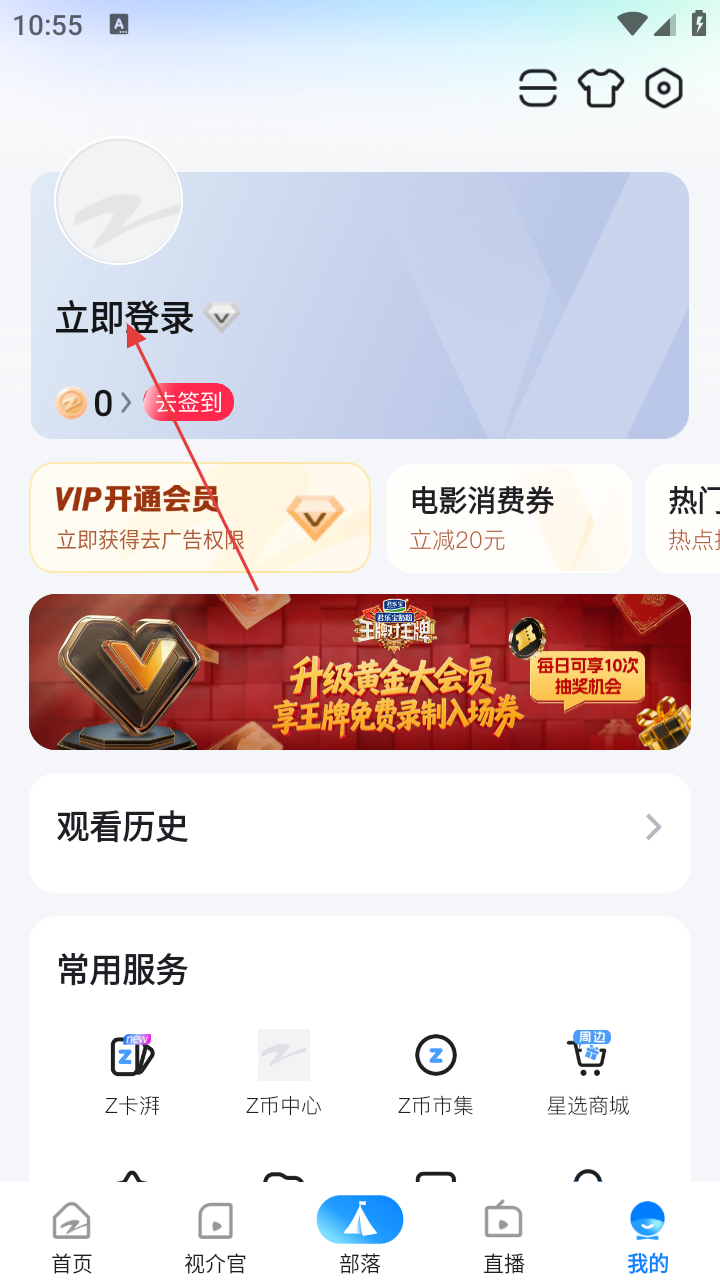Screen dimensions: 720x1280
Task: Open 星选商城 shop
Action: [588, 1072]
